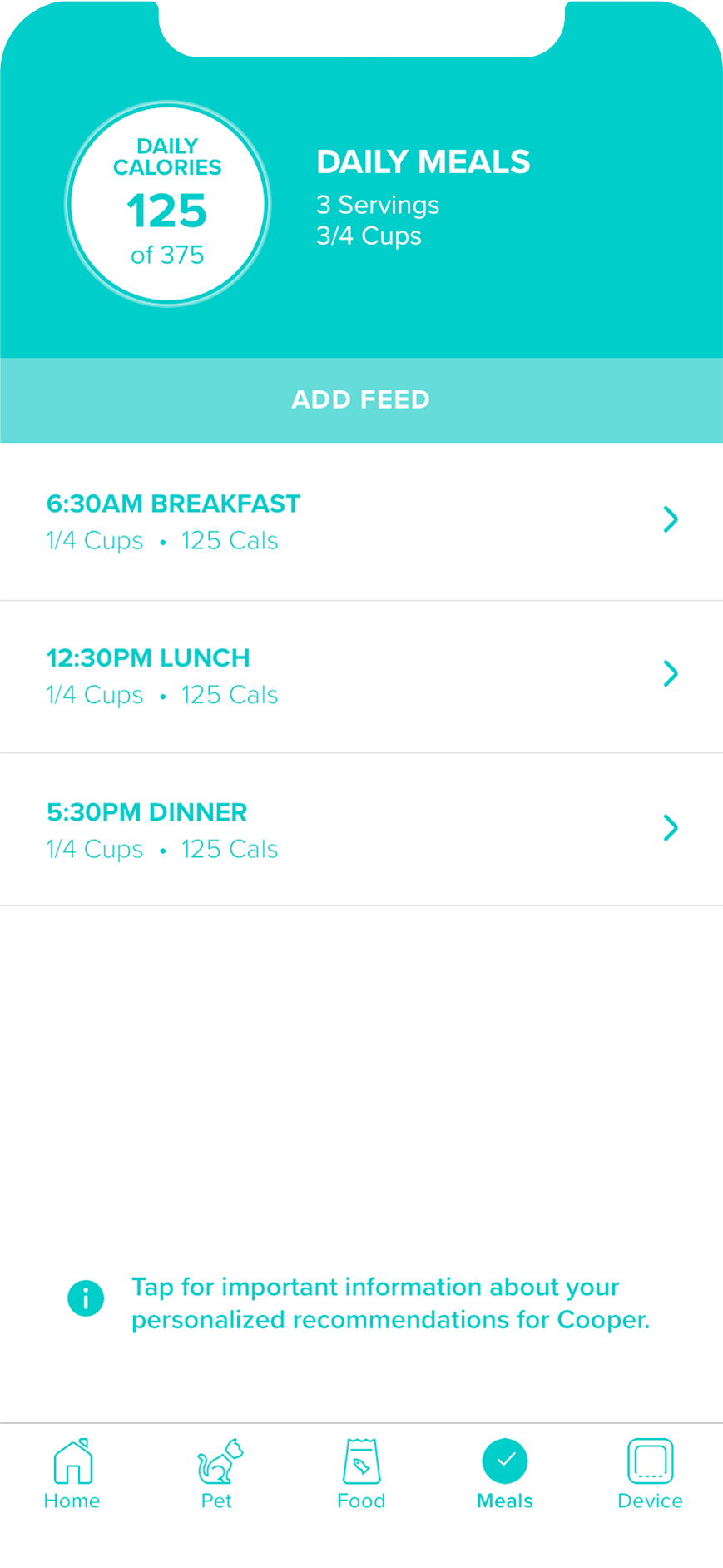Screen dimensions: 723x1568
Task: Go to the Pet tab
Action: pyautogui.click(x=217, y=1474)
